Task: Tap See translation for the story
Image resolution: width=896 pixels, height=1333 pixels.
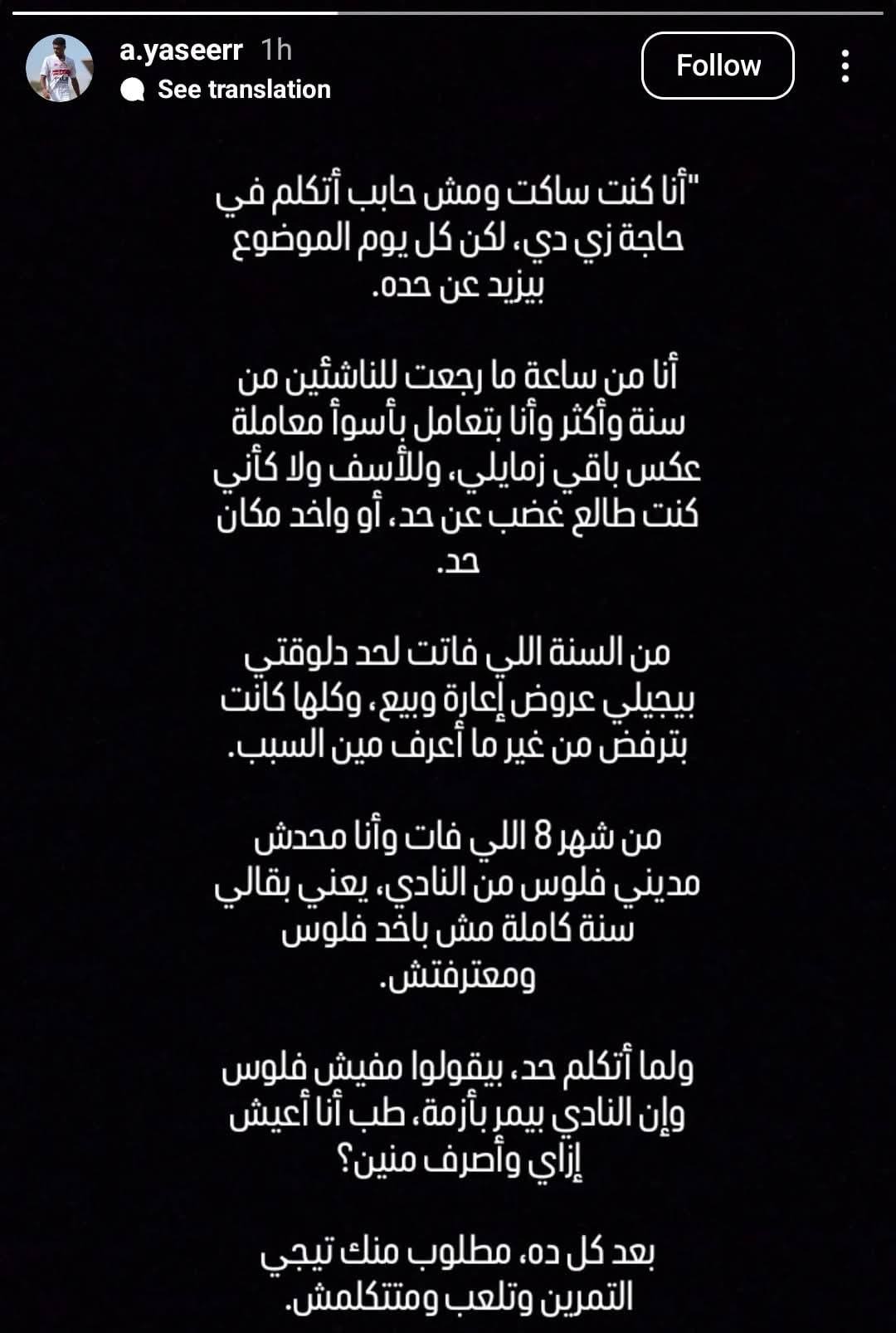Action: coord(243,90)
